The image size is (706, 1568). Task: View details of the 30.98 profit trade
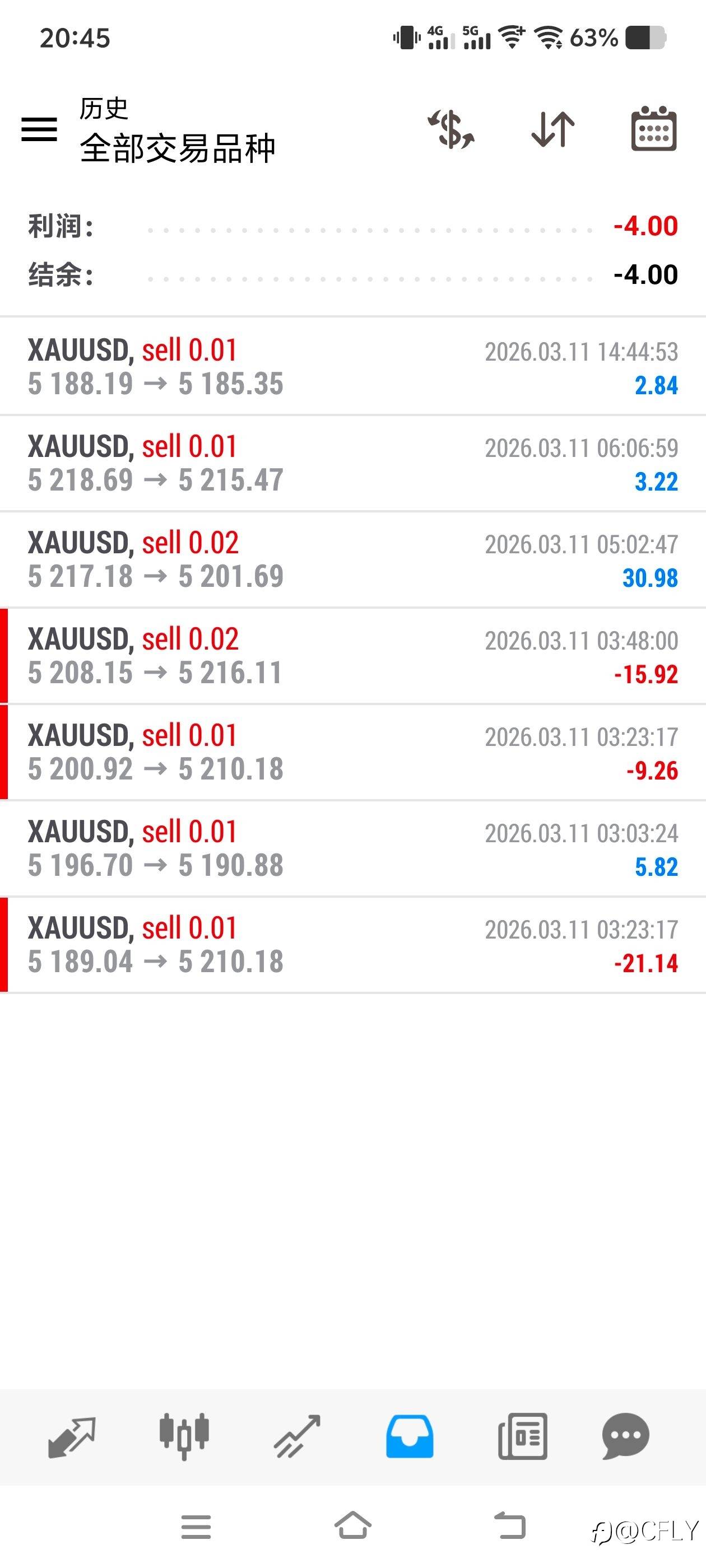tap(352, 559)
